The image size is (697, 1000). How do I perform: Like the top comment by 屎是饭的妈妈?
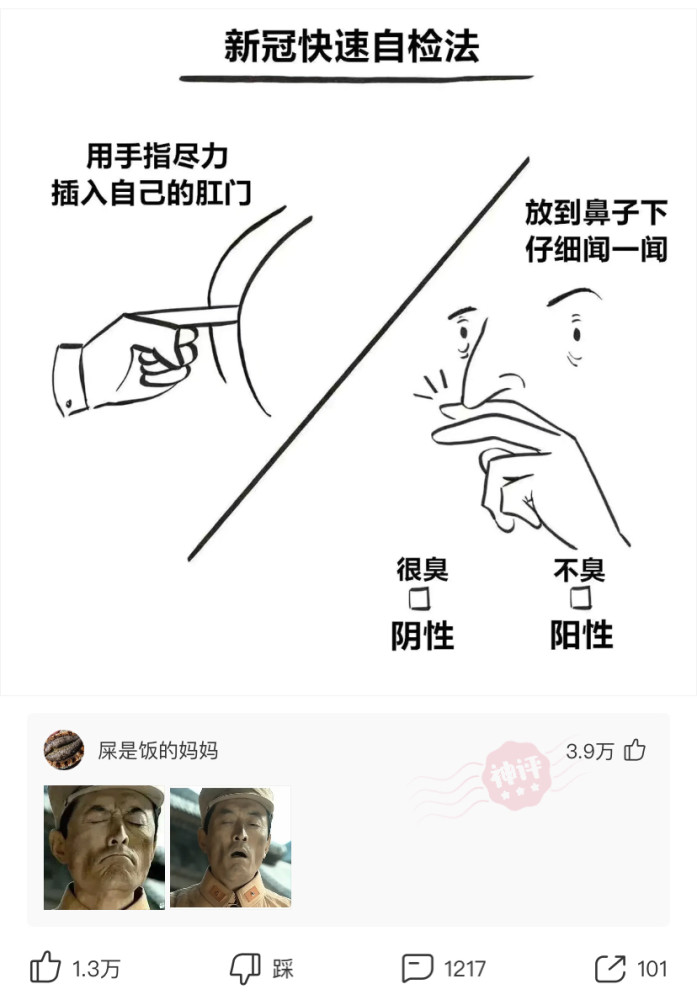(x=634, y=750)
